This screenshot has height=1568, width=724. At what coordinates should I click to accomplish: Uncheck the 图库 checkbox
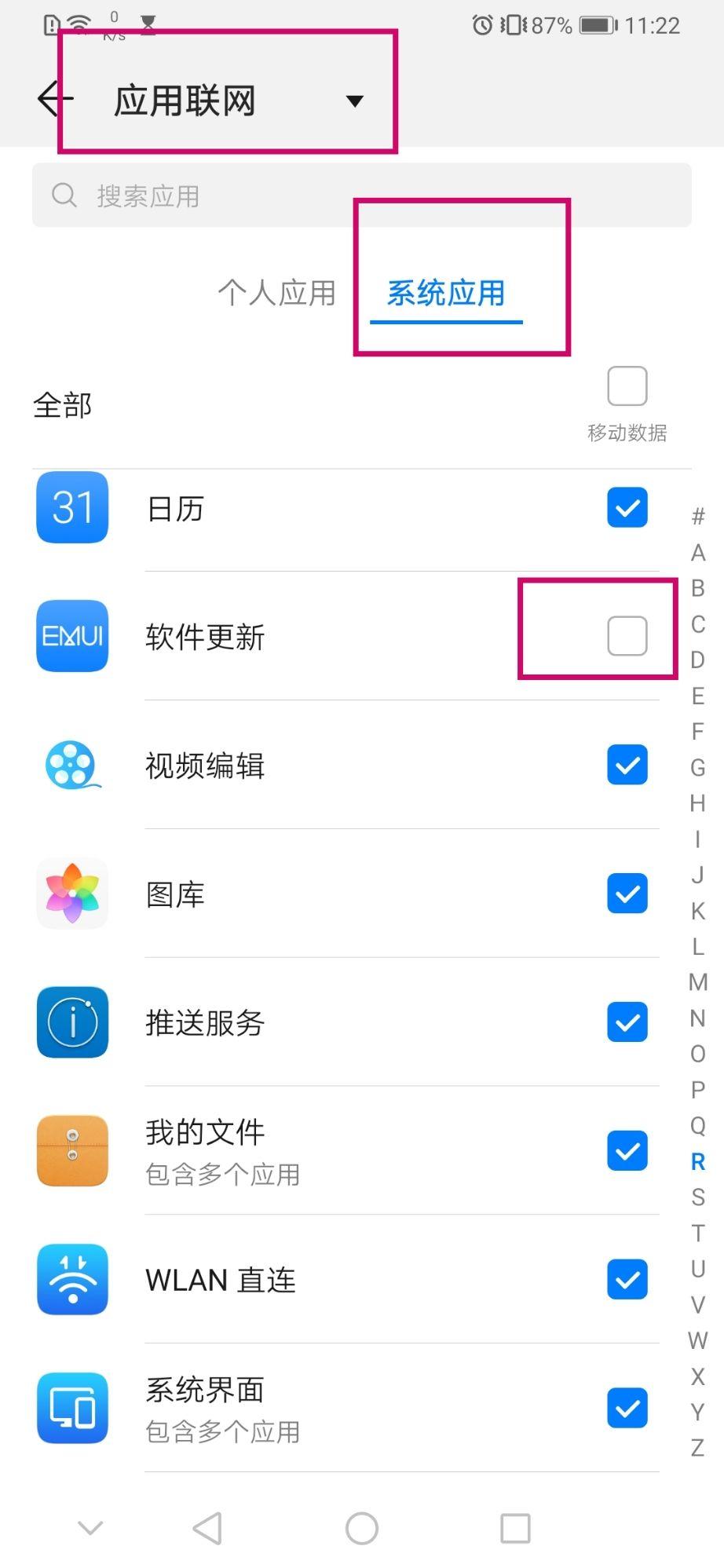[627, 894]
